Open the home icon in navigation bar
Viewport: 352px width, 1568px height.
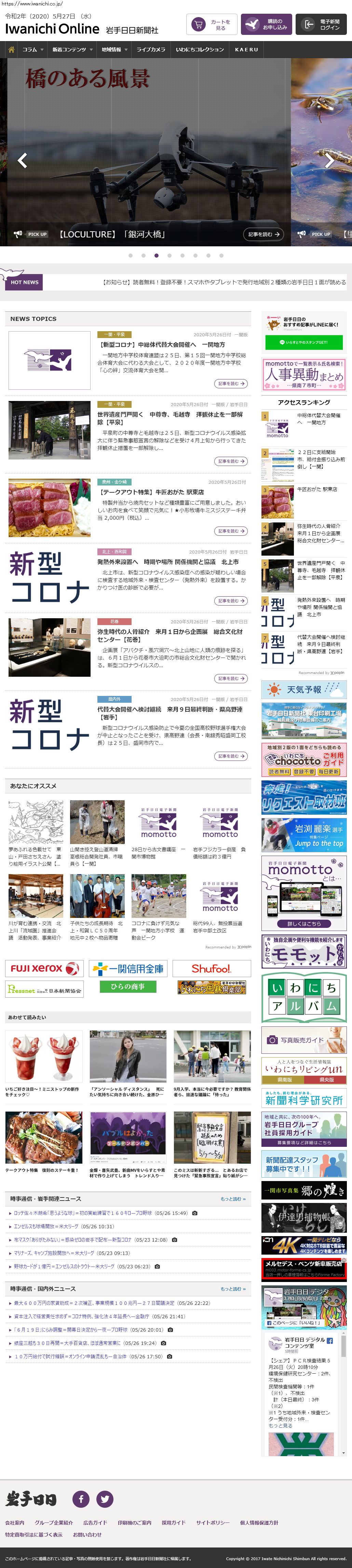(11, 49)
